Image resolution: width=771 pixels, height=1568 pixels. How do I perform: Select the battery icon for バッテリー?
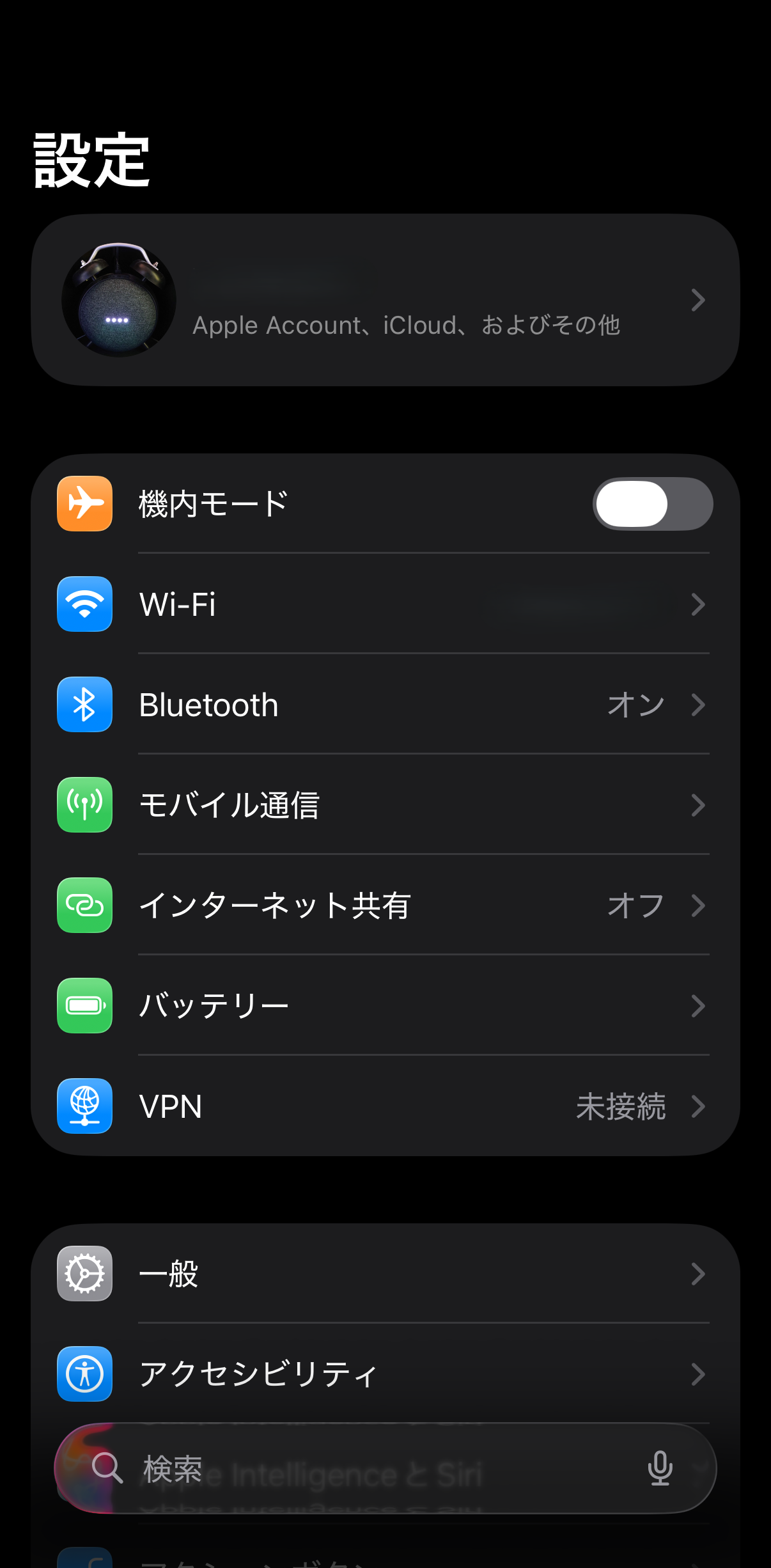(x=84, y=1005)
